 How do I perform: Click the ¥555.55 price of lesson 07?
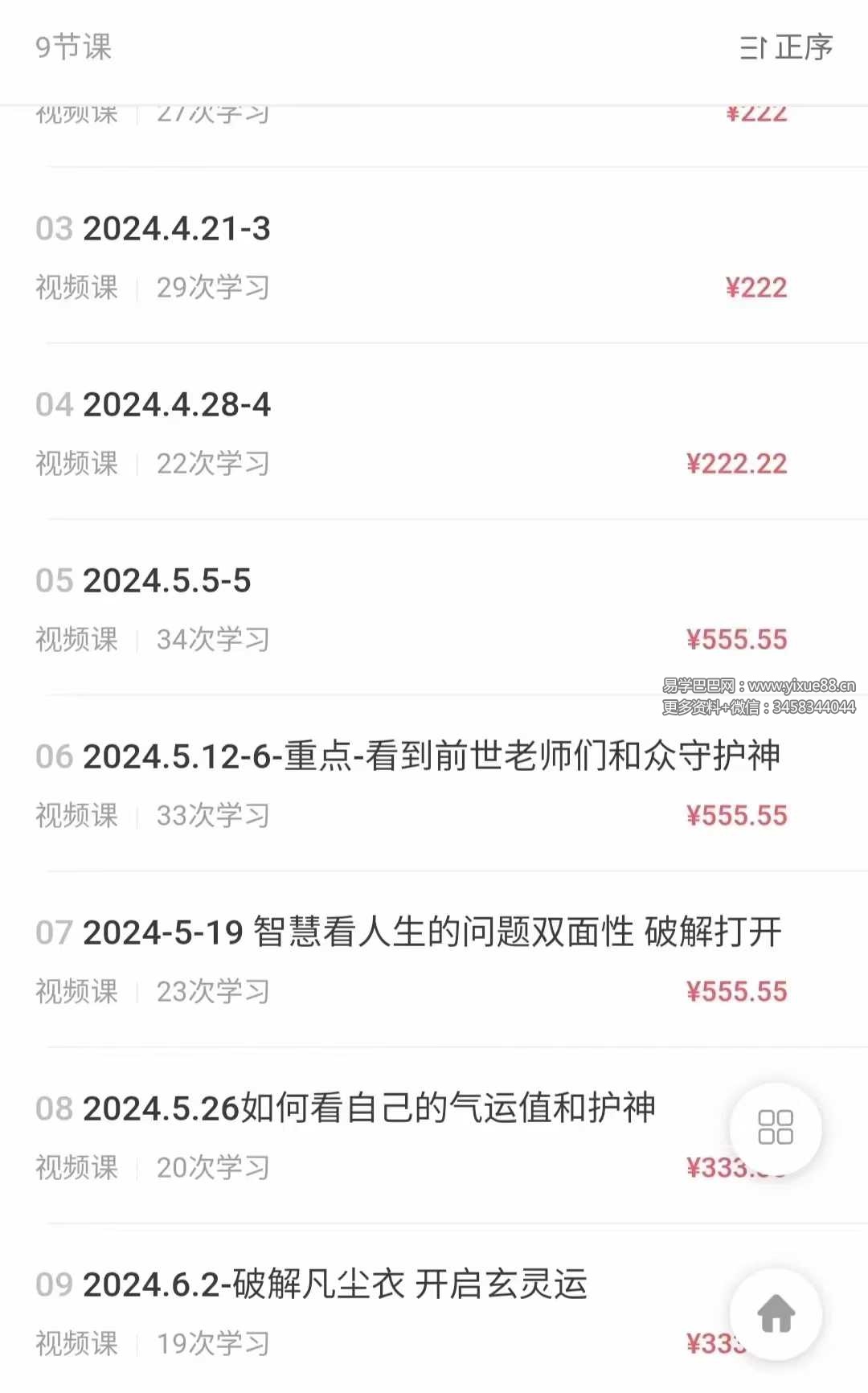[737, 991]
